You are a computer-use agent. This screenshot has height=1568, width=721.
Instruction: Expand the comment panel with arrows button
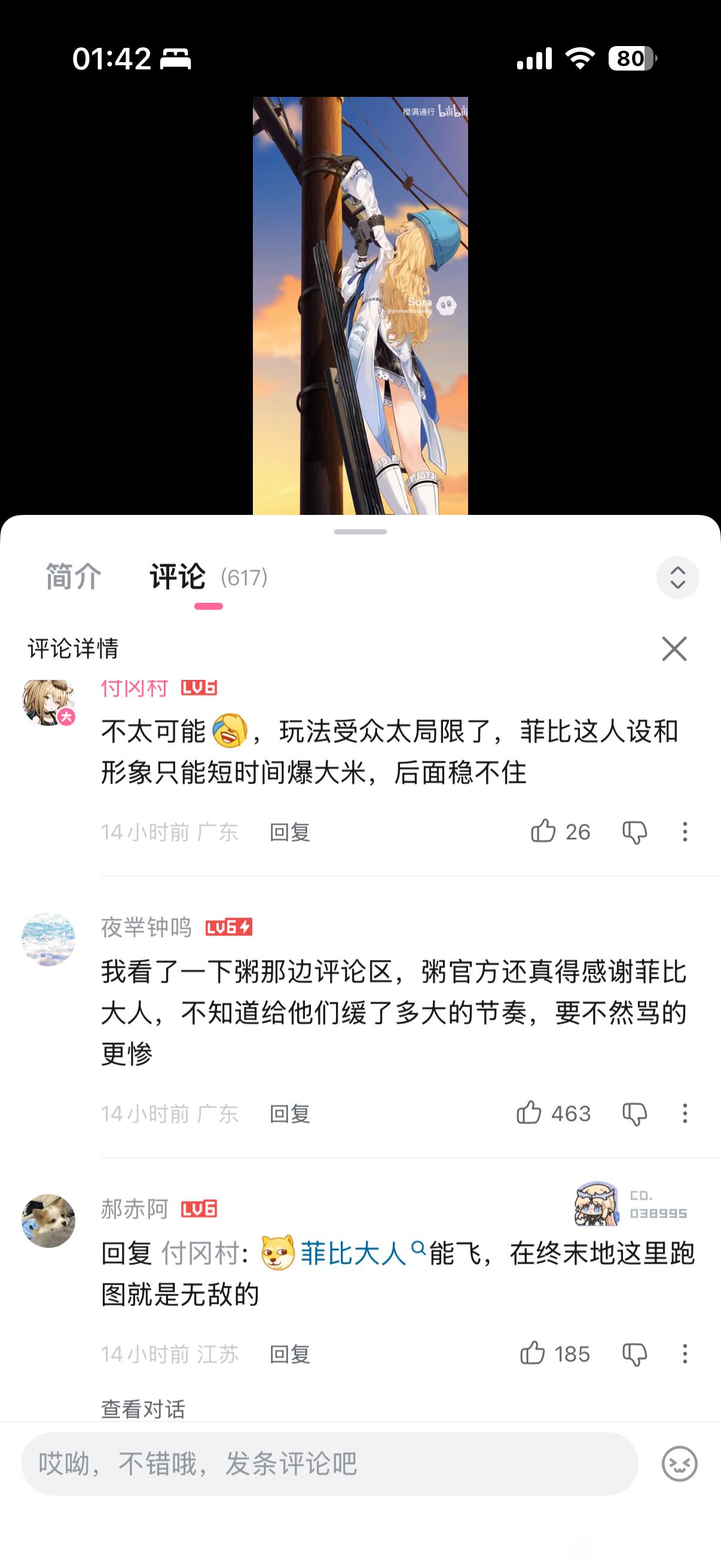coord(677,577)
